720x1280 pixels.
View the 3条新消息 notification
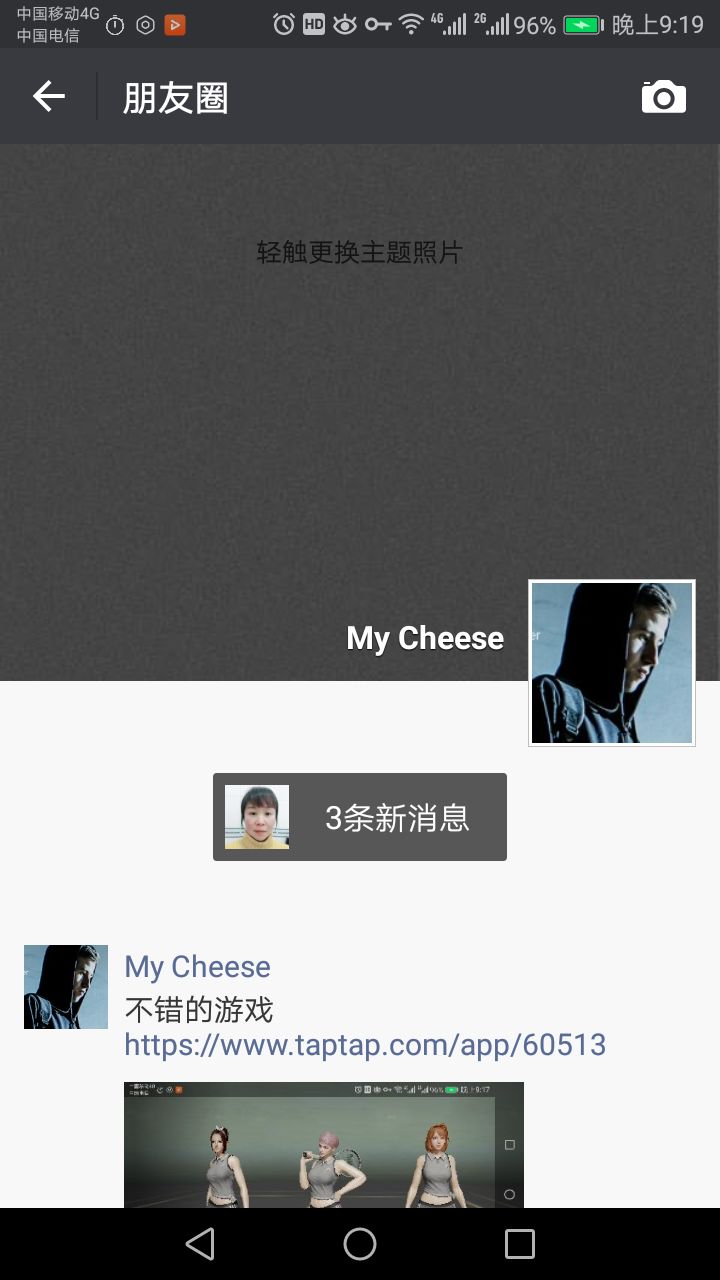(360, 817)
